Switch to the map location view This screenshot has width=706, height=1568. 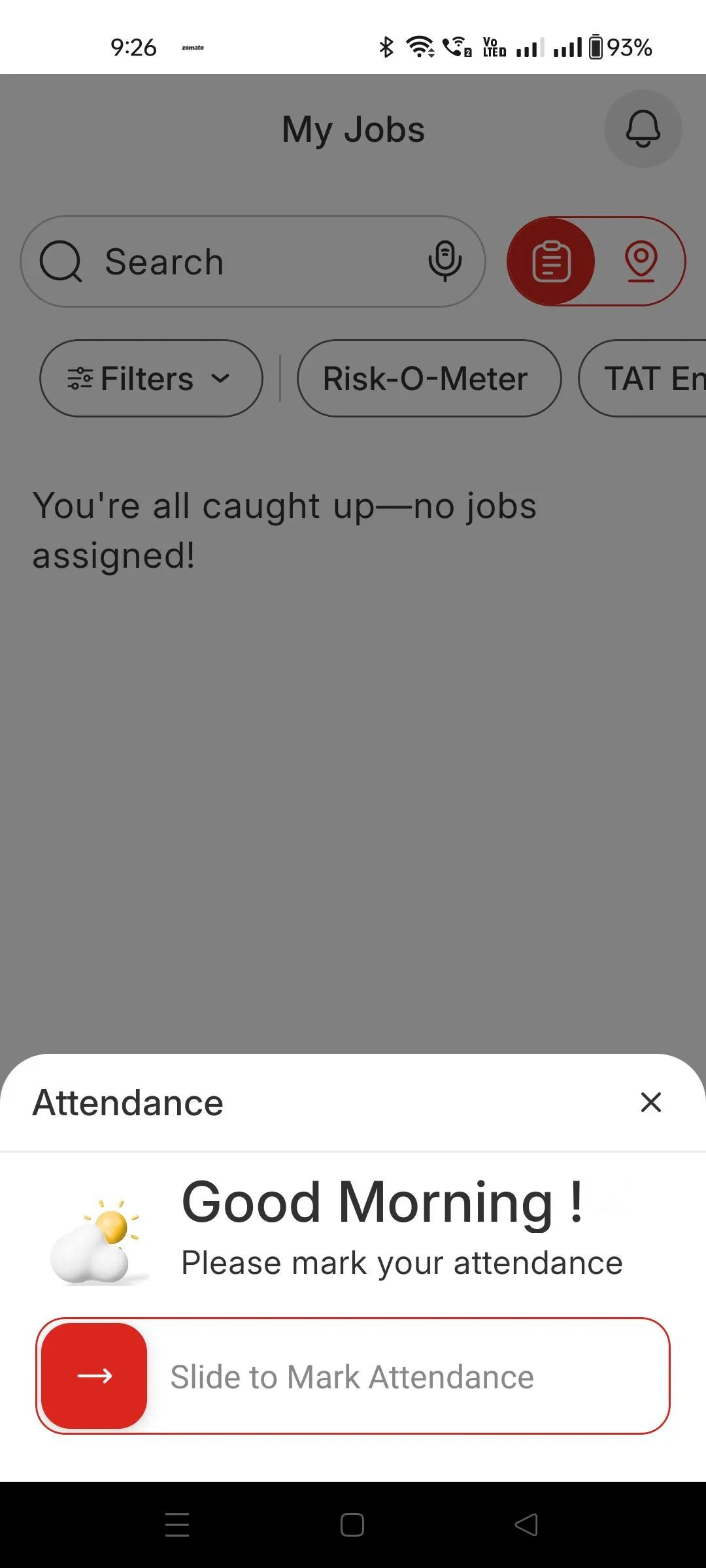pos(641,261)
